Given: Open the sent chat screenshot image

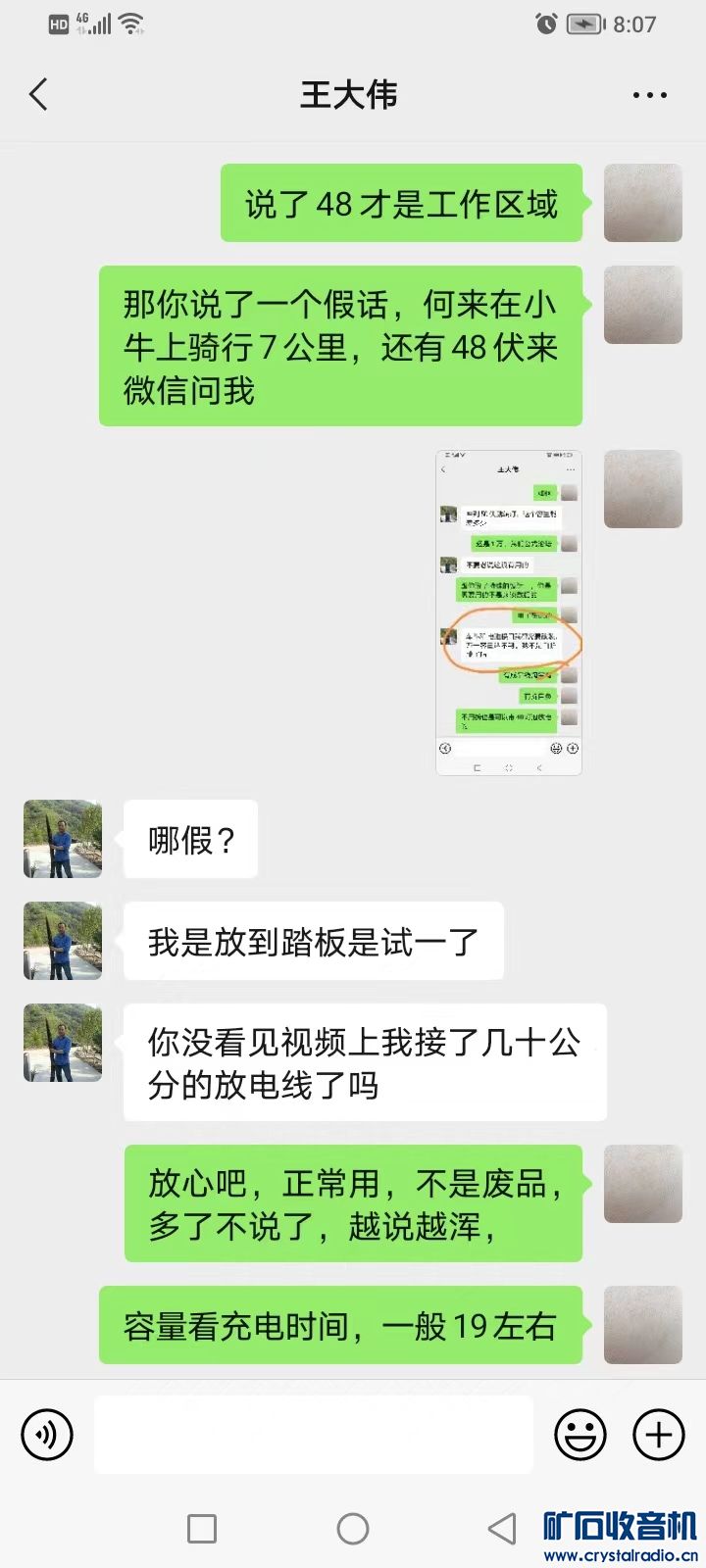Looking at the screenshot, I should pos(508,612).
